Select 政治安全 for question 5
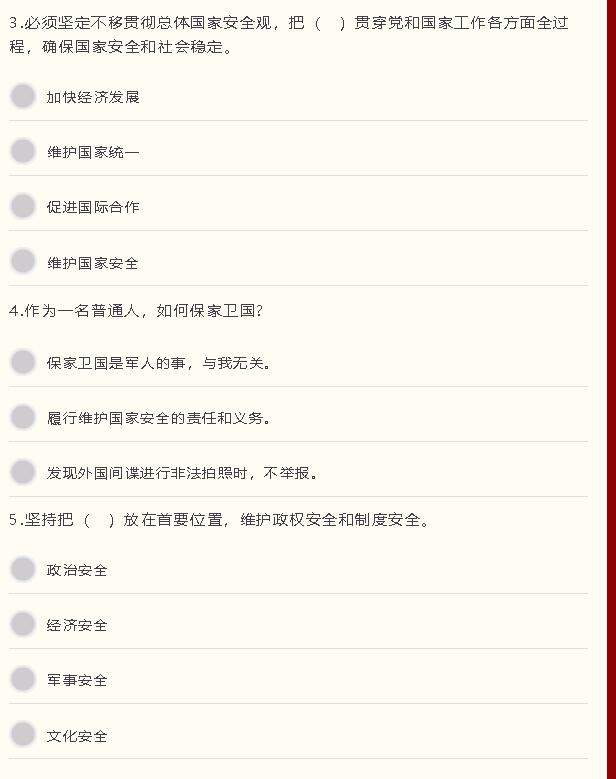 click(x=23, y=569)
